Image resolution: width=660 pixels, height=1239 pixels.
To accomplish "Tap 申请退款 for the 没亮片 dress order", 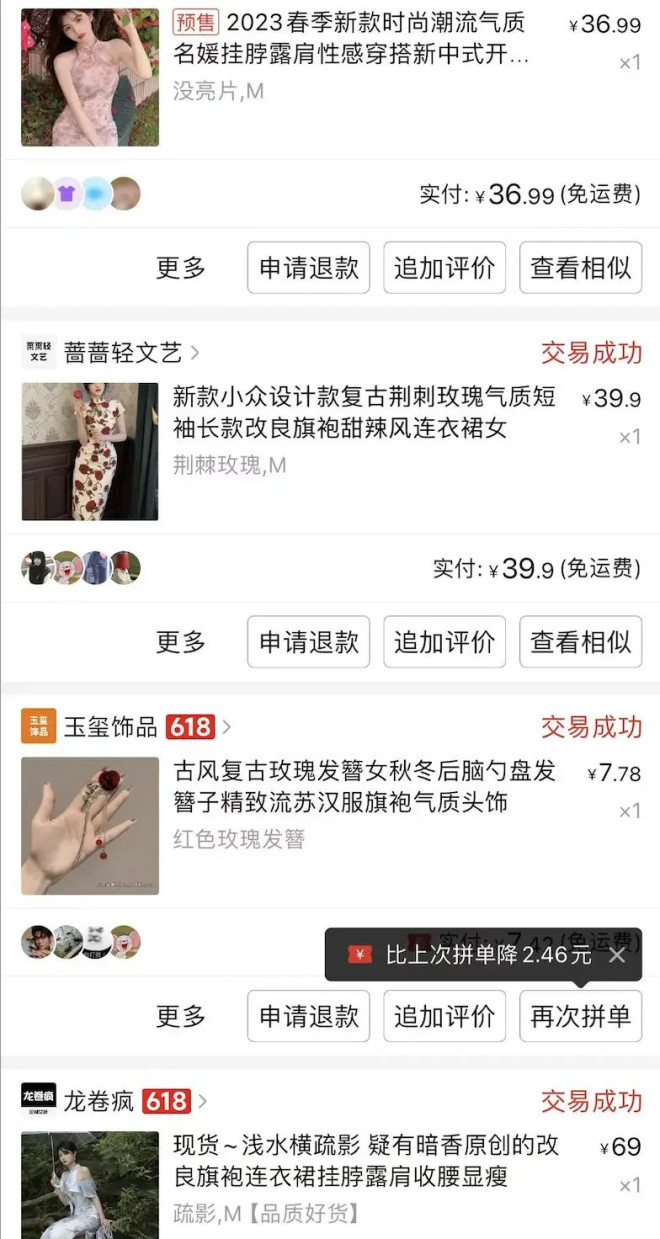I will (x=308, y=268).
